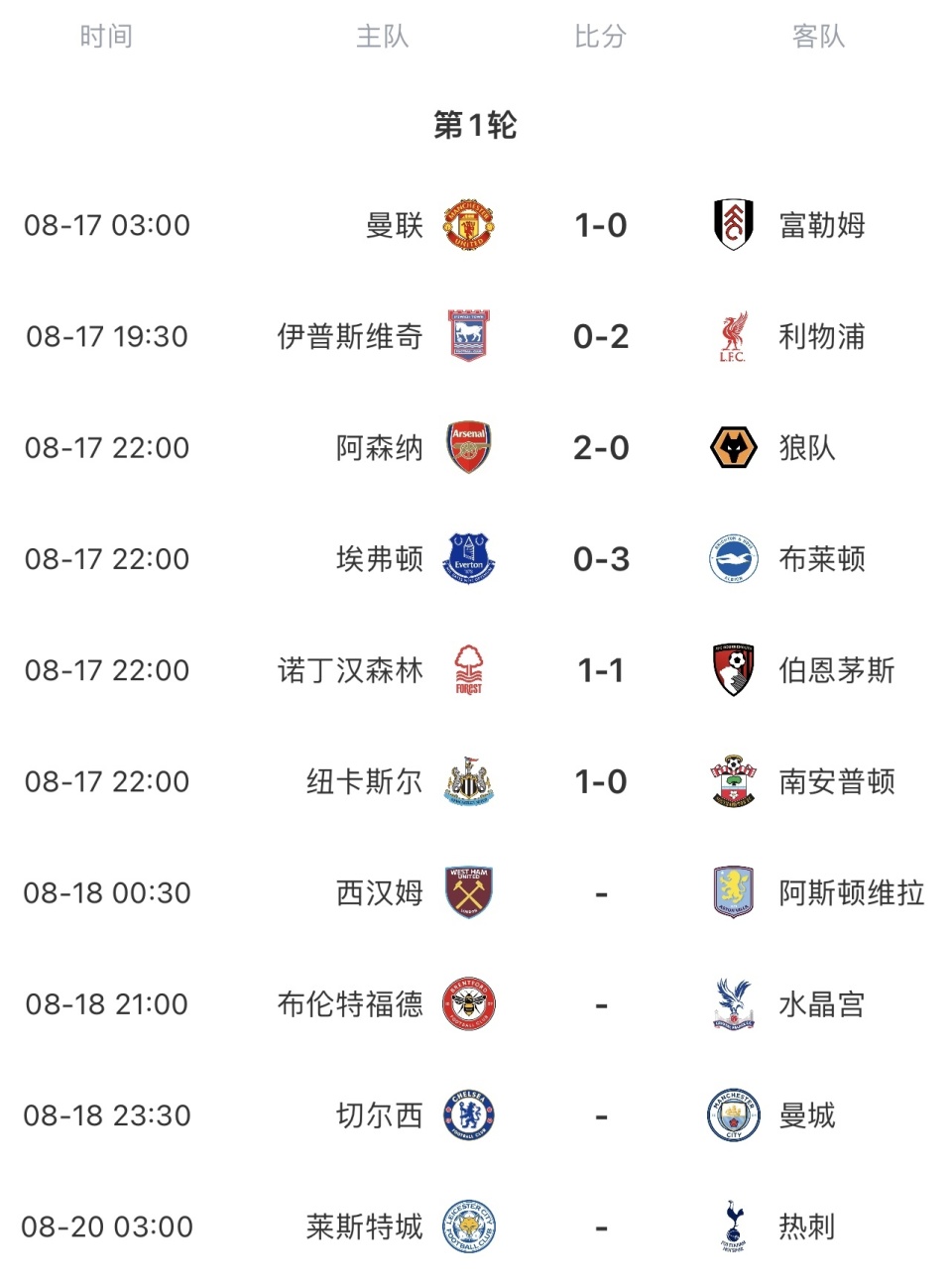Open the 切尔西 vs 曼城 fixture
952x1285 pixels.
(x=600, y=1115)
